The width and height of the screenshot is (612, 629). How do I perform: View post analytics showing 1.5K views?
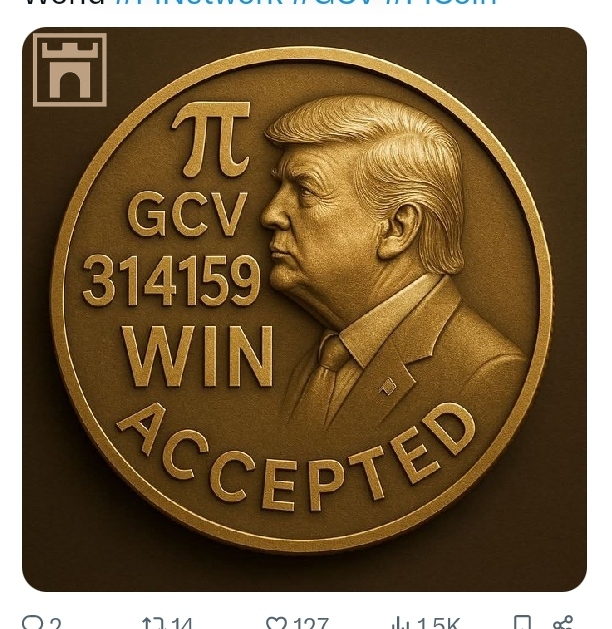point(401,623)
